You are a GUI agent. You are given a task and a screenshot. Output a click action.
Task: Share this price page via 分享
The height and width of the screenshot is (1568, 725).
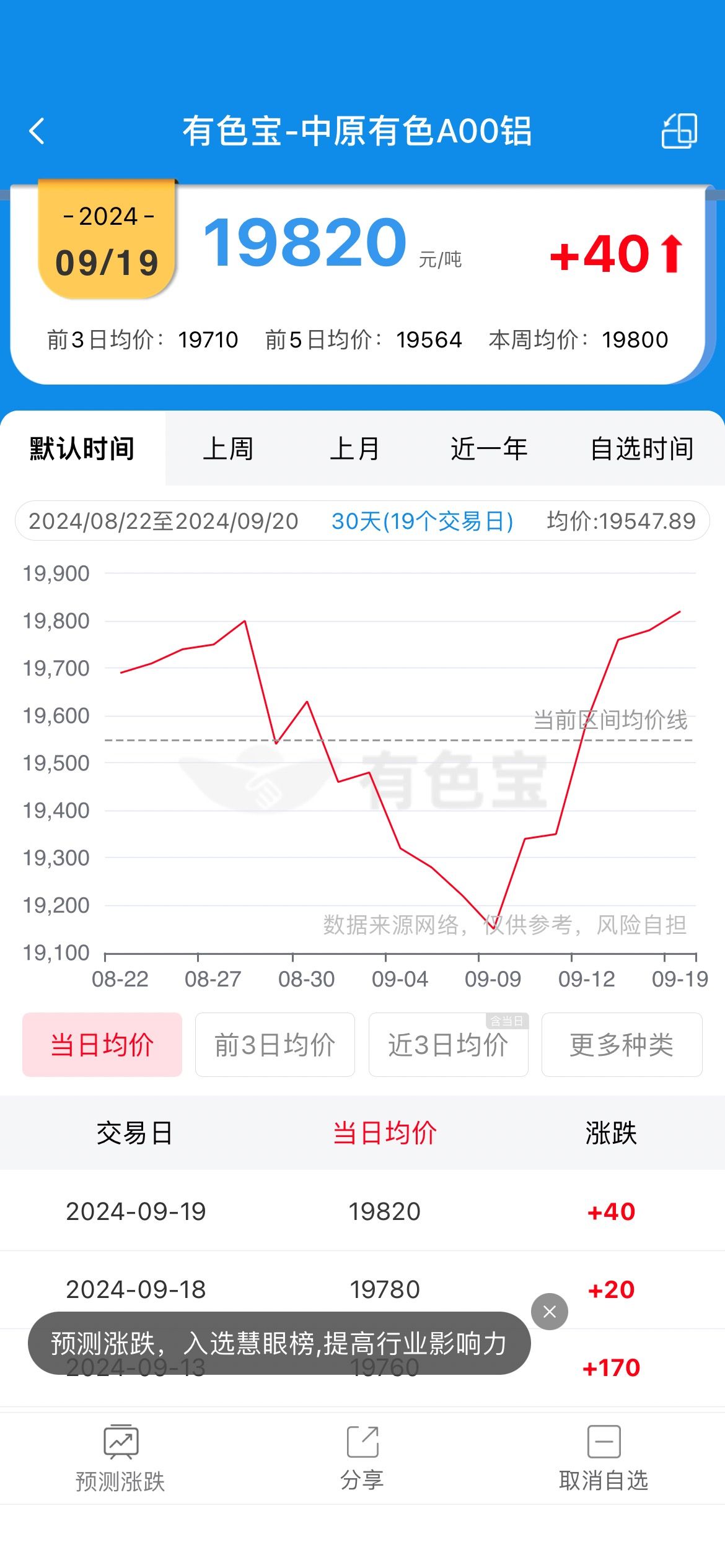(x=362, y=1459)
